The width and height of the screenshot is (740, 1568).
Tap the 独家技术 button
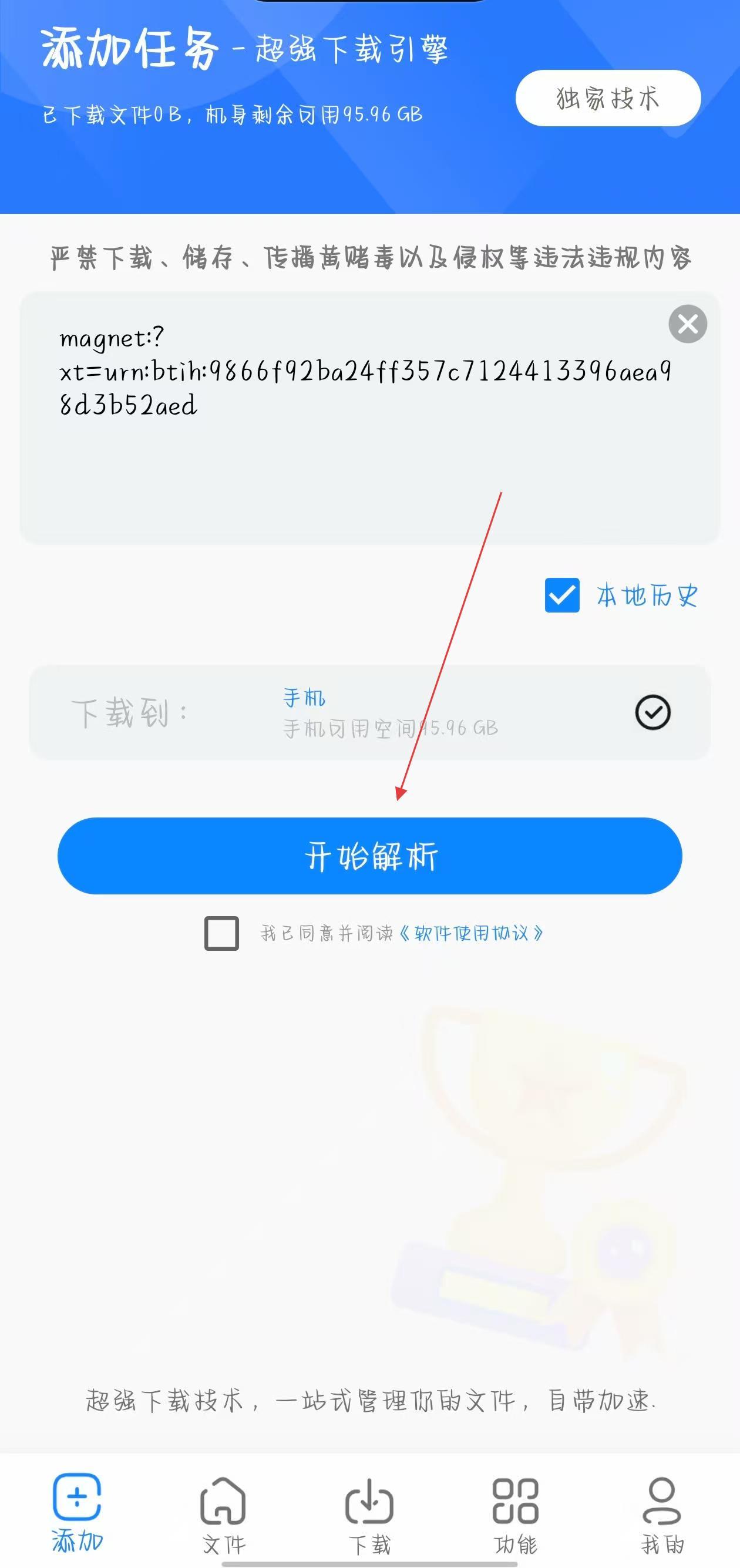click(607, 98)
